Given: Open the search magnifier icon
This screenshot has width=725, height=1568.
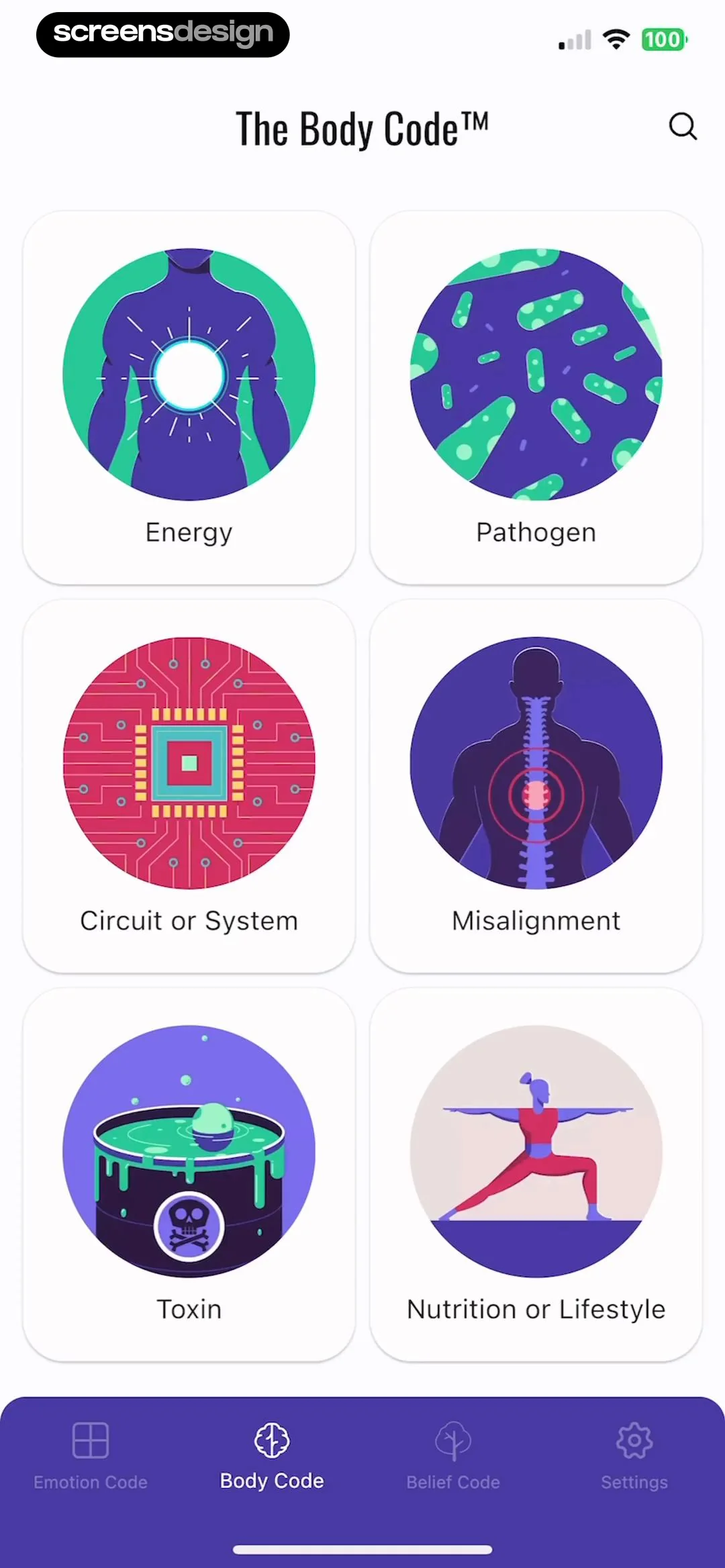Looking at the screenshot, I should pos(683,126).
